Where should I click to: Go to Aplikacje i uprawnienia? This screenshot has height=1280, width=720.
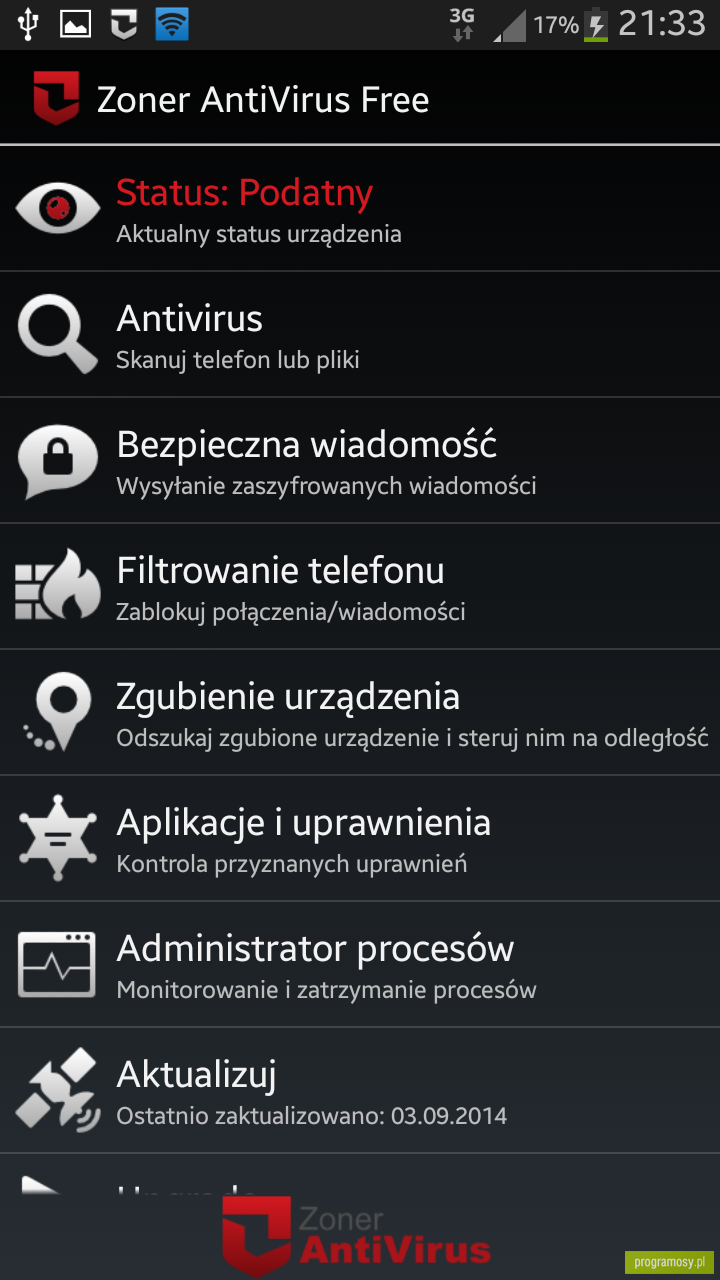tap(360, 838)
